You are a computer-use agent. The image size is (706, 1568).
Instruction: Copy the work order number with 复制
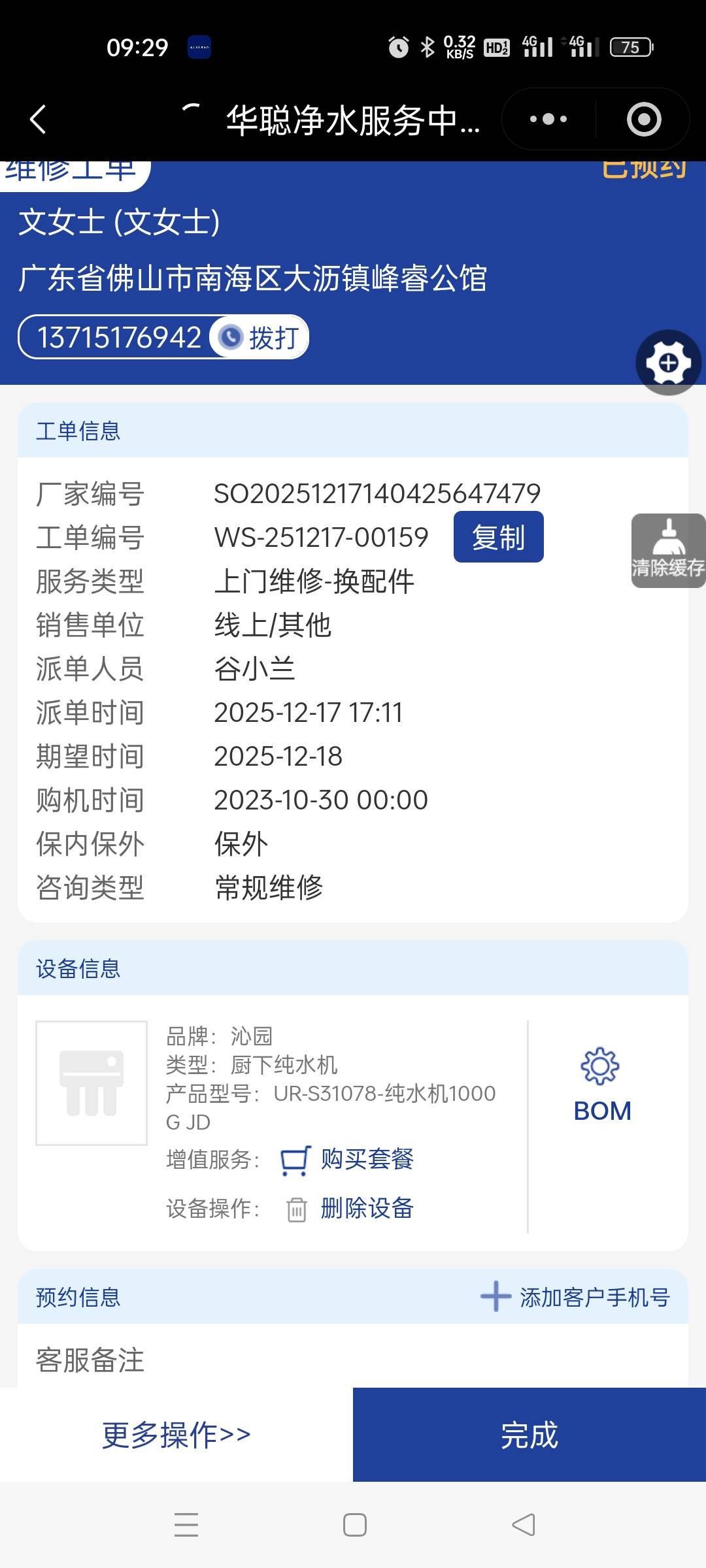[498, 537]
